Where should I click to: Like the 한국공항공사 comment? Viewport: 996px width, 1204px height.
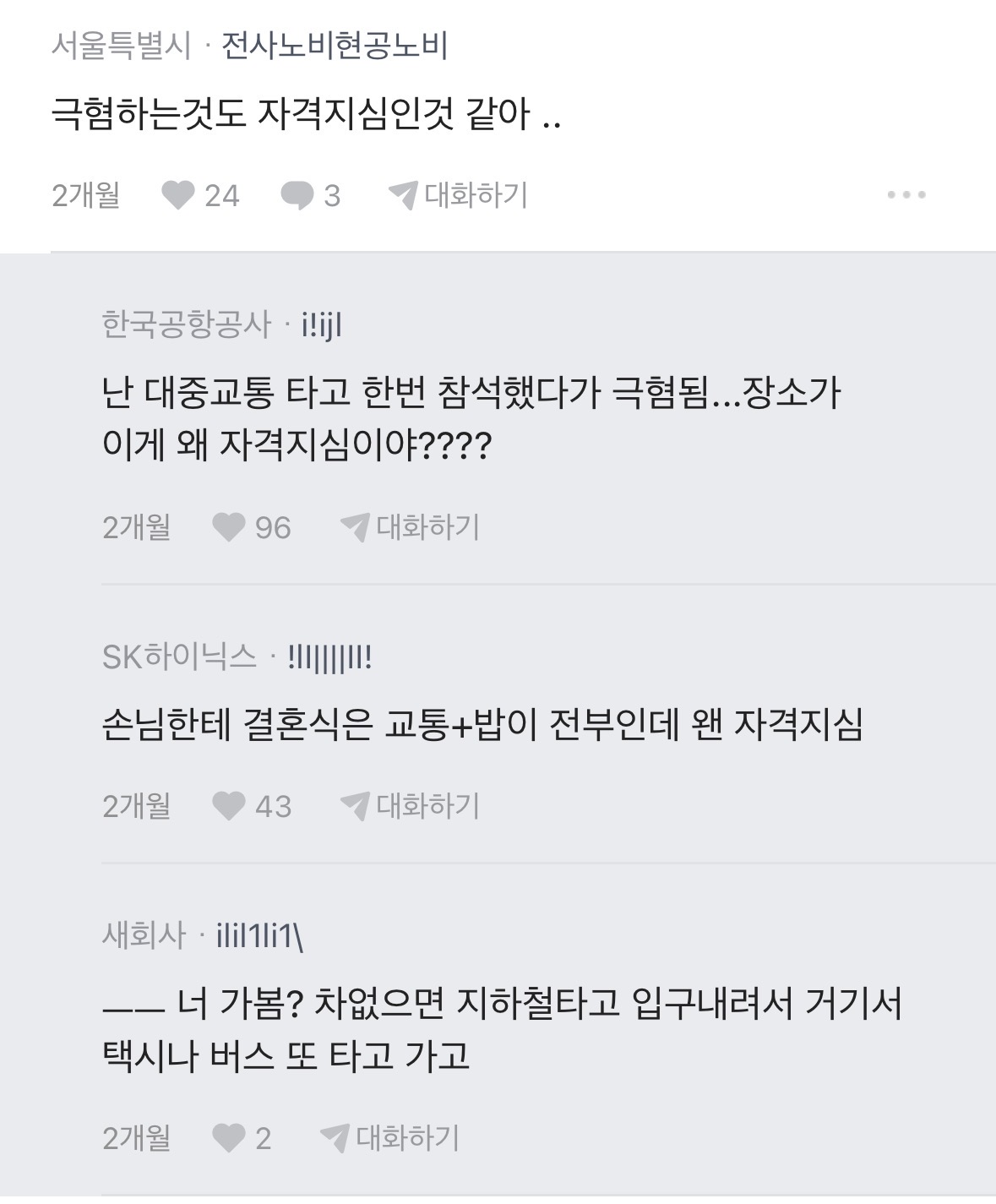[x=228, y=527]
